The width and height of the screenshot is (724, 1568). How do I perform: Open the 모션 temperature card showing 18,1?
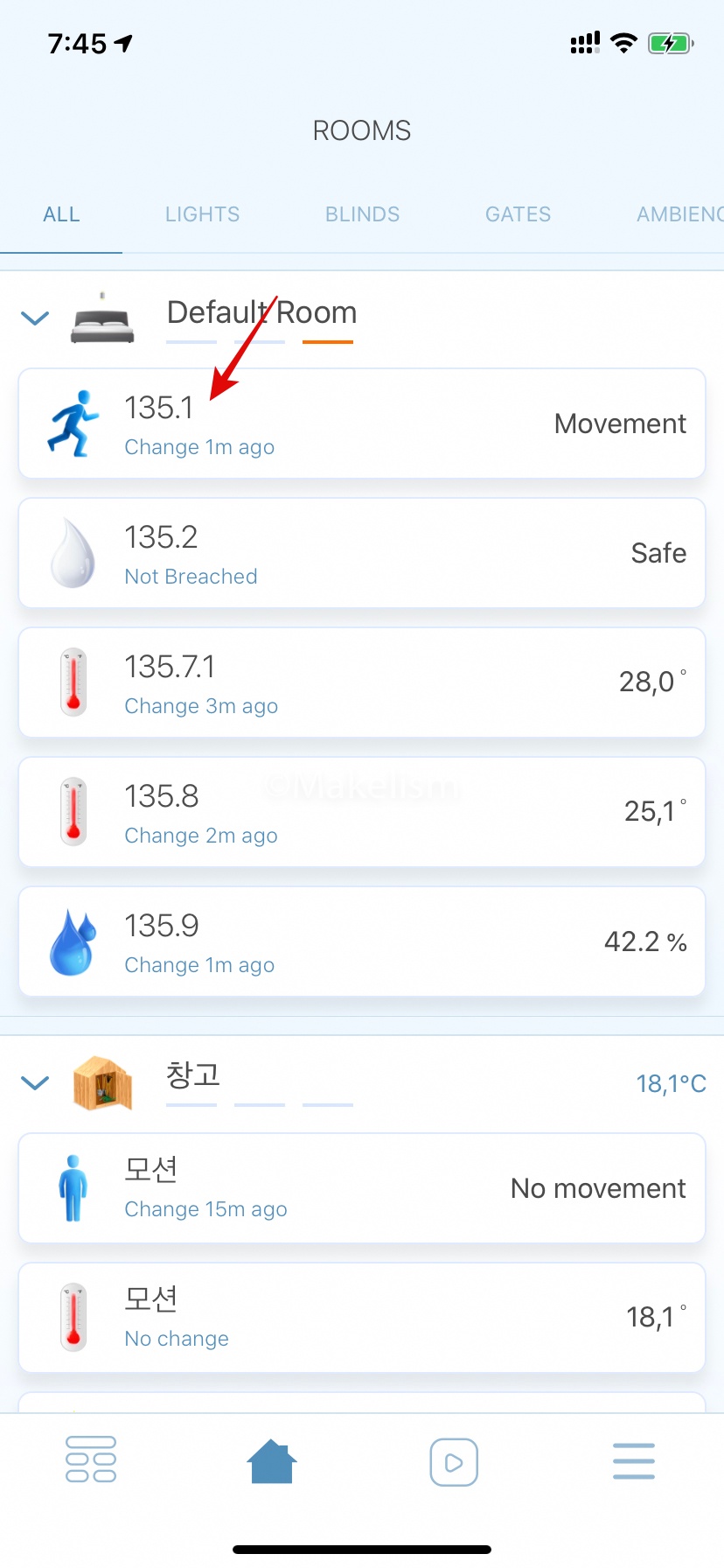point(362,1318)
